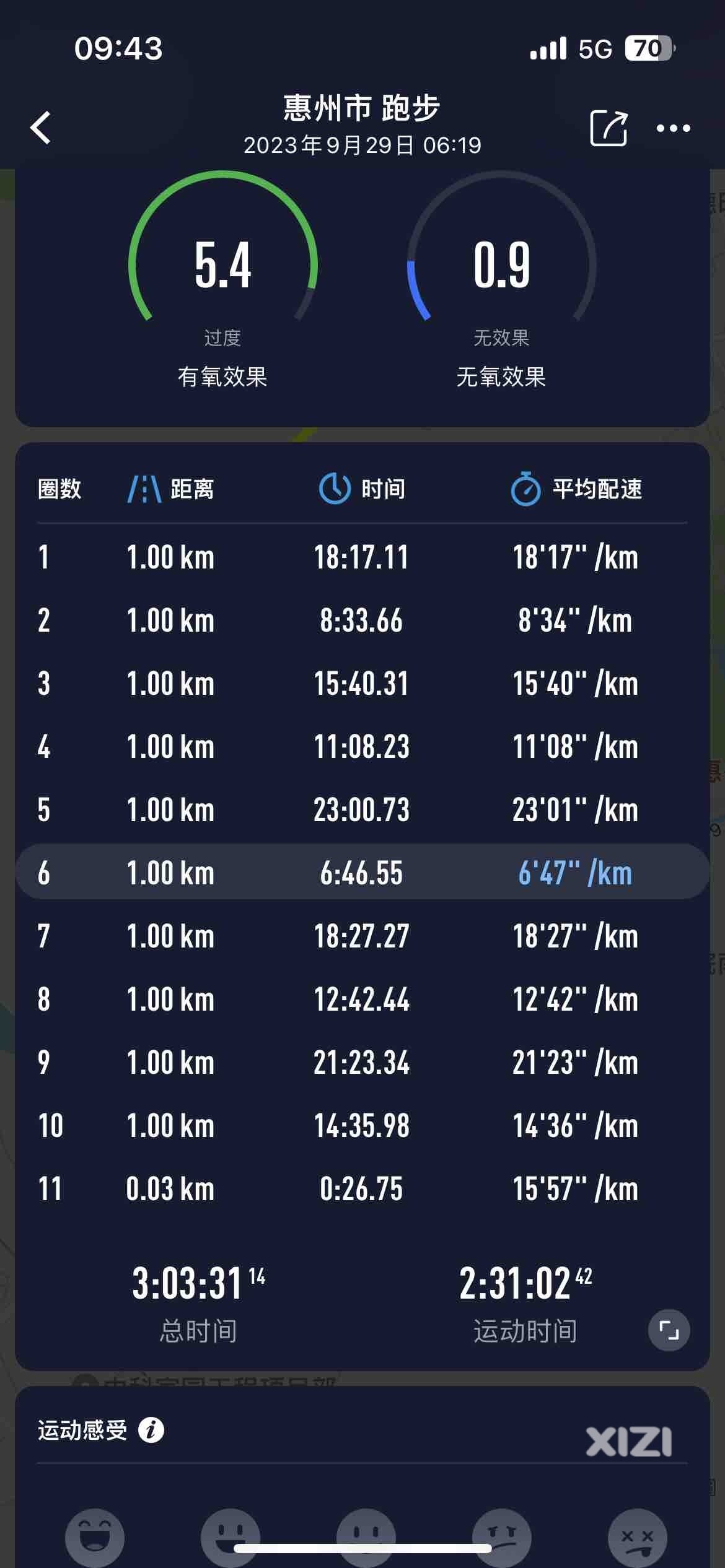Select the exhausted dizzy face rating

pyautogui.click(x=638, y=1537)
